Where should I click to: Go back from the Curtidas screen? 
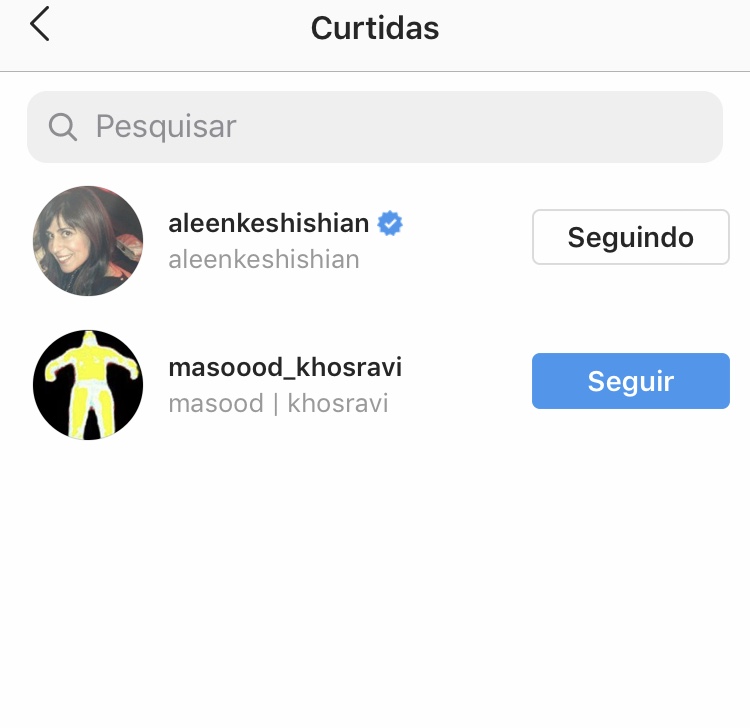tap(40, 25)
